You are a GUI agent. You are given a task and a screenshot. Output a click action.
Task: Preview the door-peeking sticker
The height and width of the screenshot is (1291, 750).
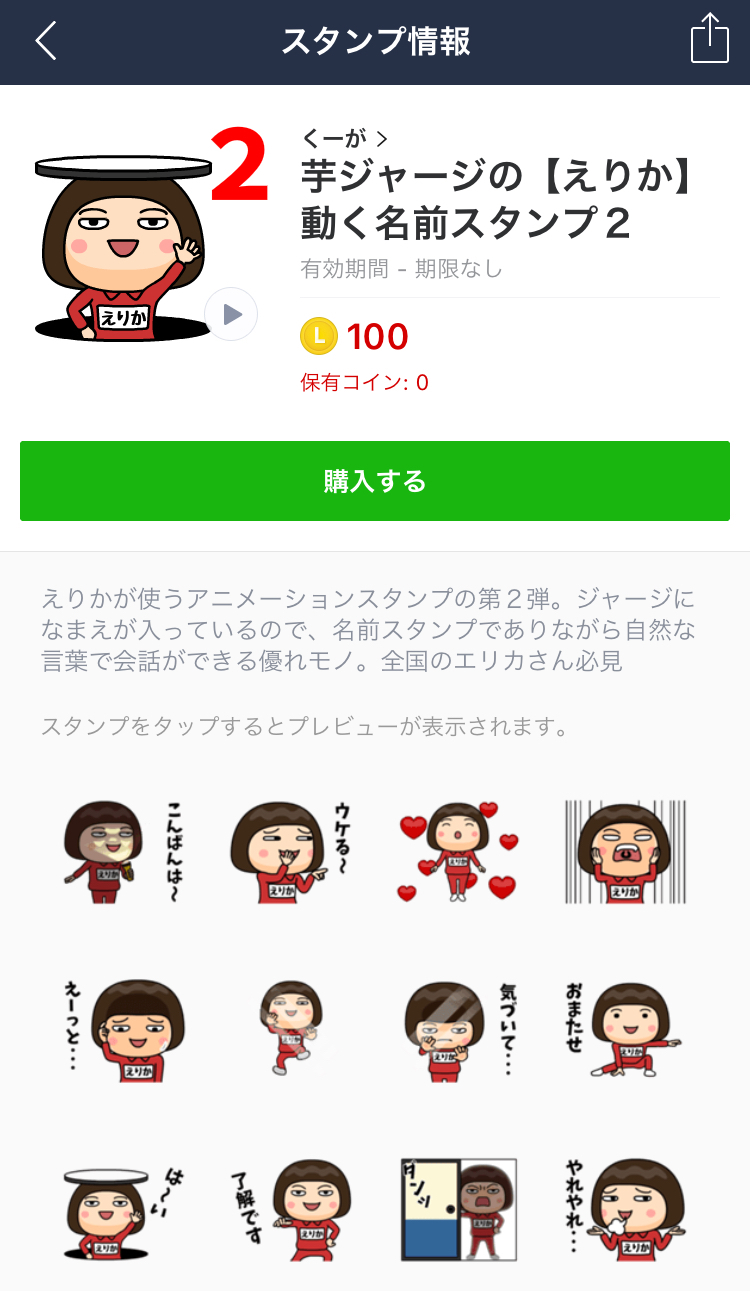457,1210
